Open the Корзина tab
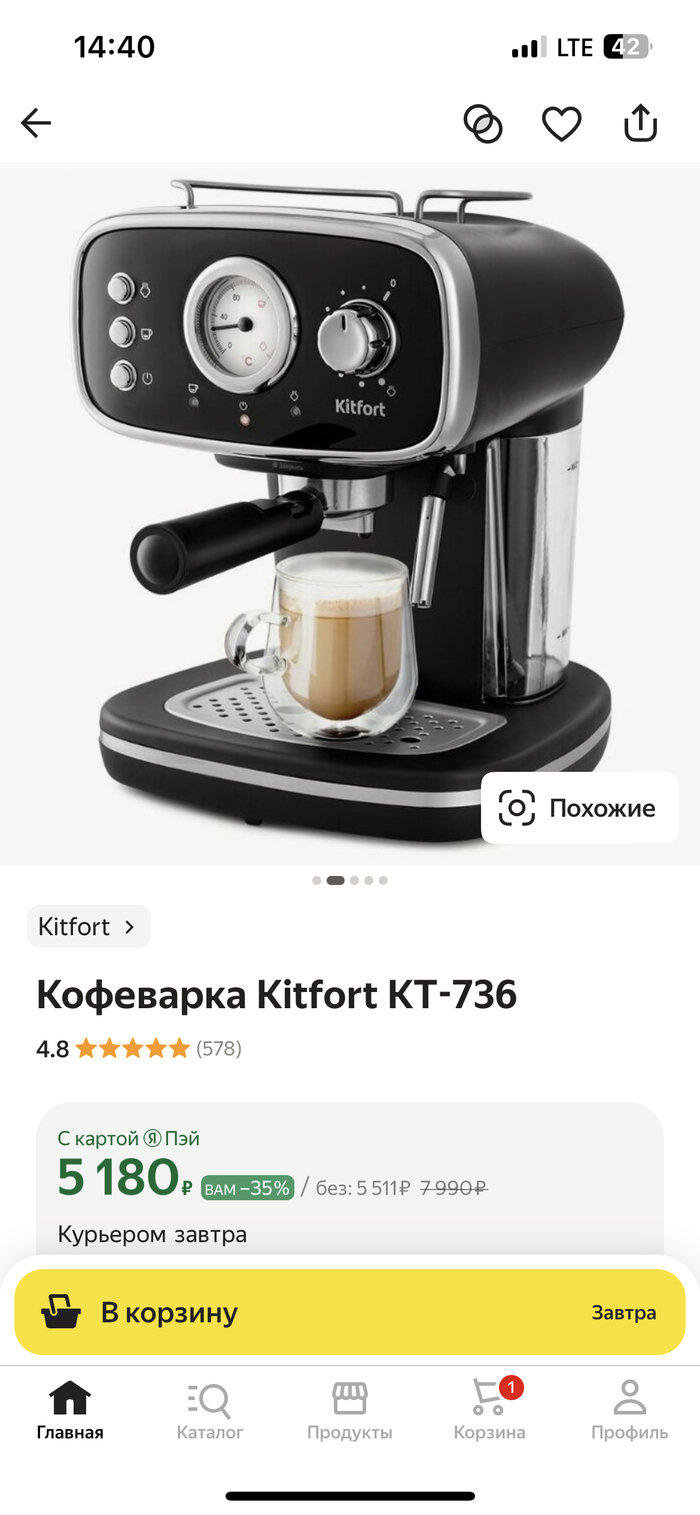The width and height of the screenshot is (700, 1515). tap(489, 1410)
